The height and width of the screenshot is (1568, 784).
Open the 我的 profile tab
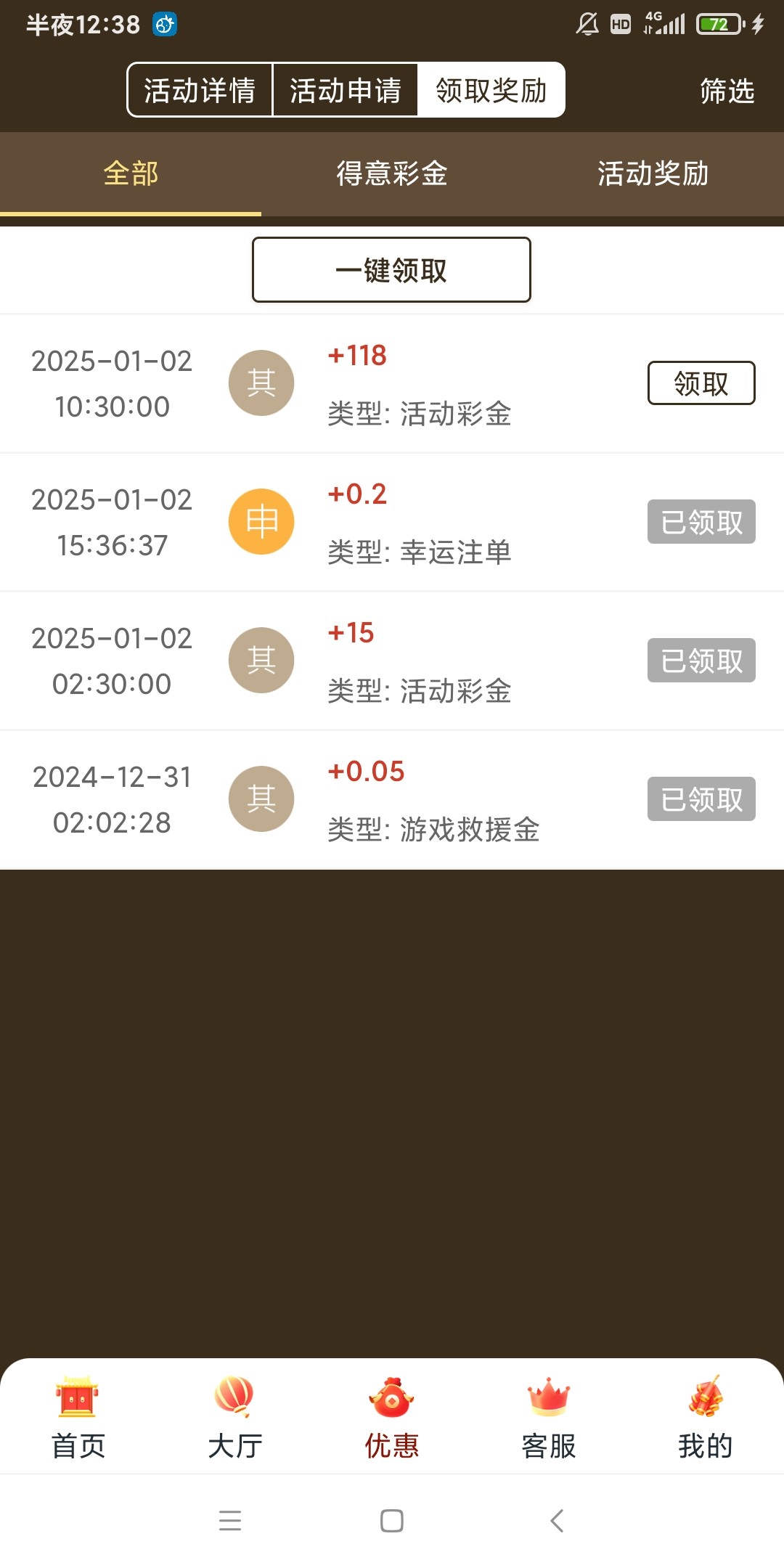705,1416
